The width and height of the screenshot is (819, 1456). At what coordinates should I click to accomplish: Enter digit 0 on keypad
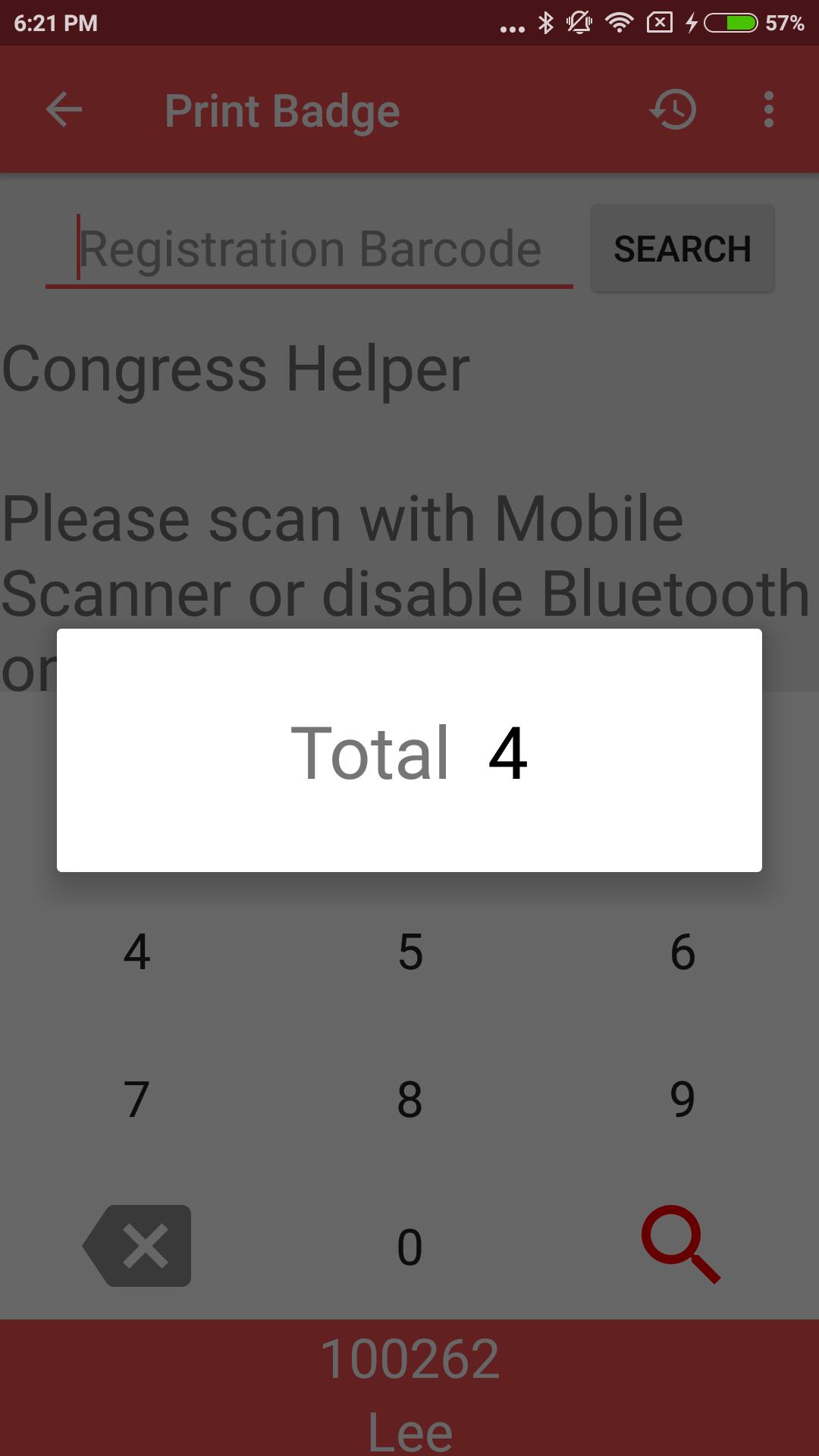(410, 1247)
